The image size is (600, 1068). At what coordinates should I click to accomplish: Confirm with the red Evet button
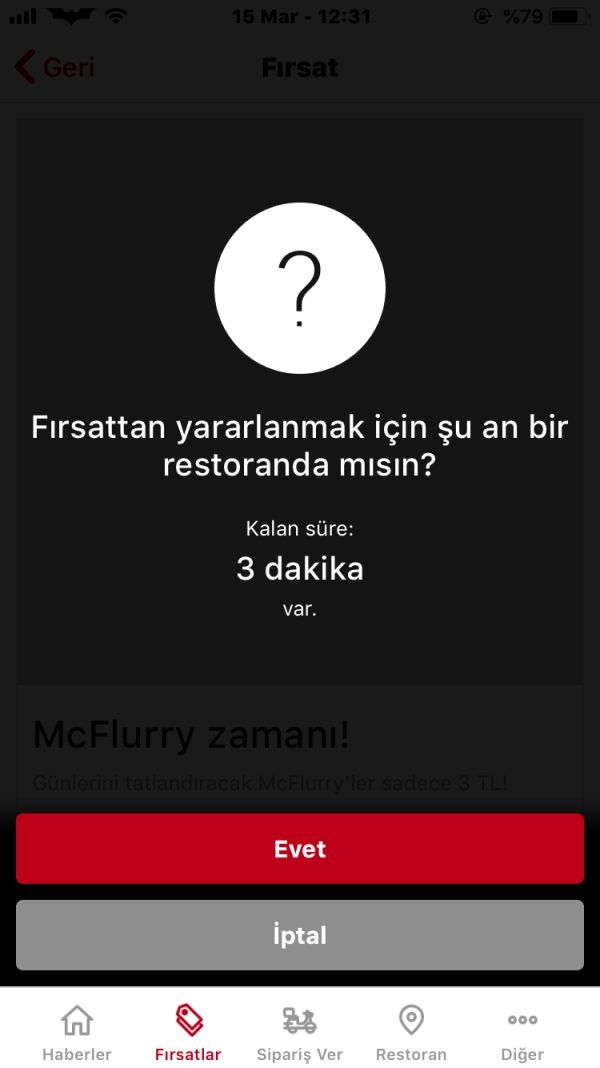pos(300,849)
